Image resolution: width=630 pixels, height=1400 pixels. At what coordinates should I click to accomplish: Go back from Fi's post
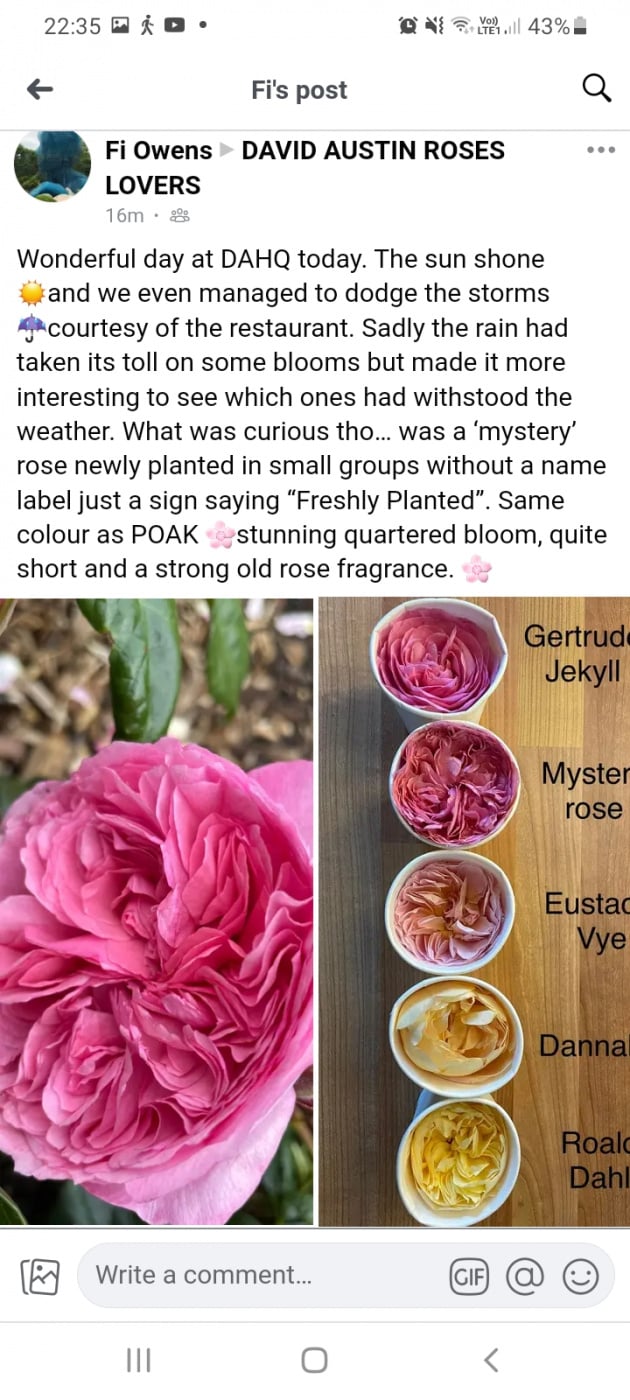(x=39, y=90)
